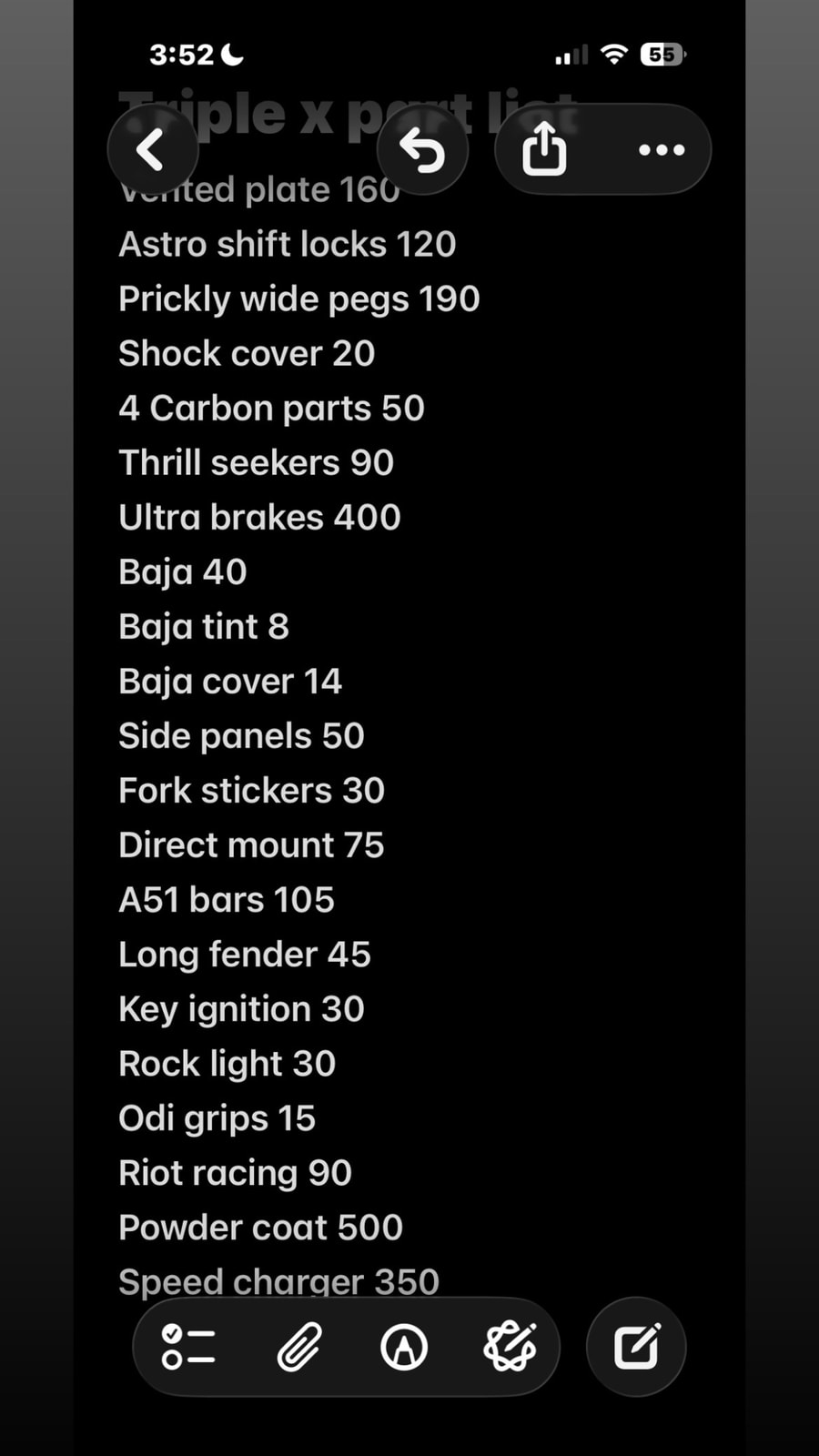Compose a new note

point(636,1347)
